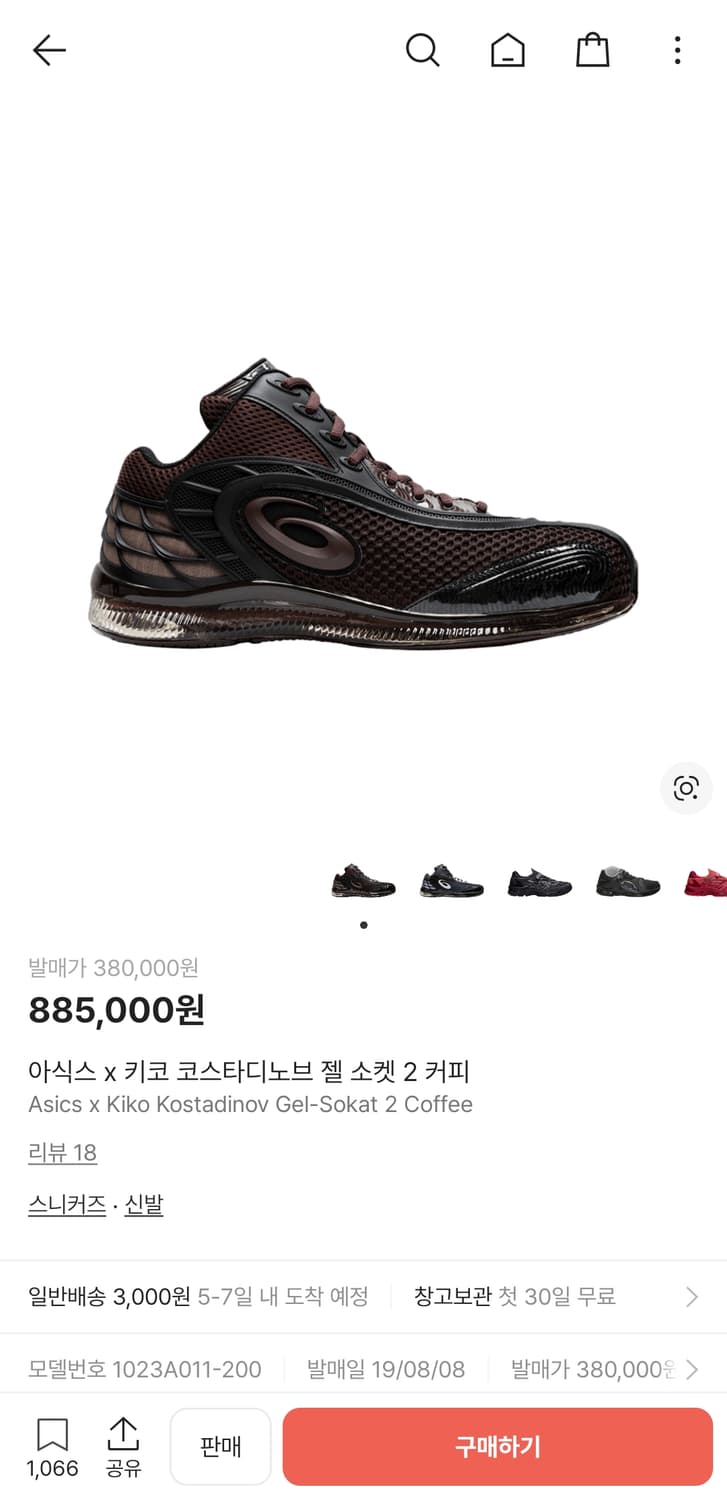Expand the shipping info row chevron
Screen dimensions: 727x1500
(x=691, y=1296)
